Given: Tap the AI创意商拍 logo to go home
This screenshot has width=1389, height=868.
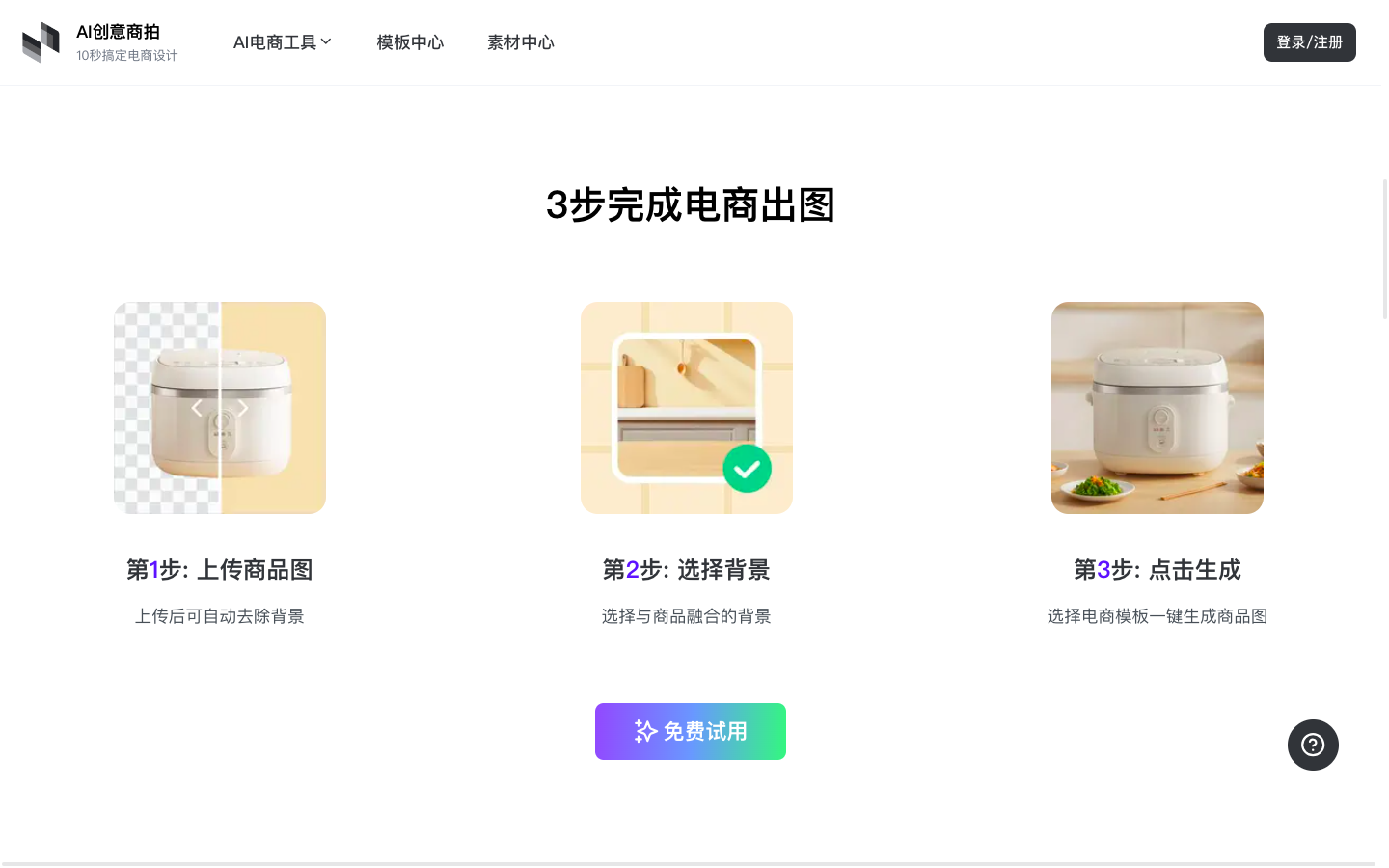Looking at the screenshot, I should [99, 42].
